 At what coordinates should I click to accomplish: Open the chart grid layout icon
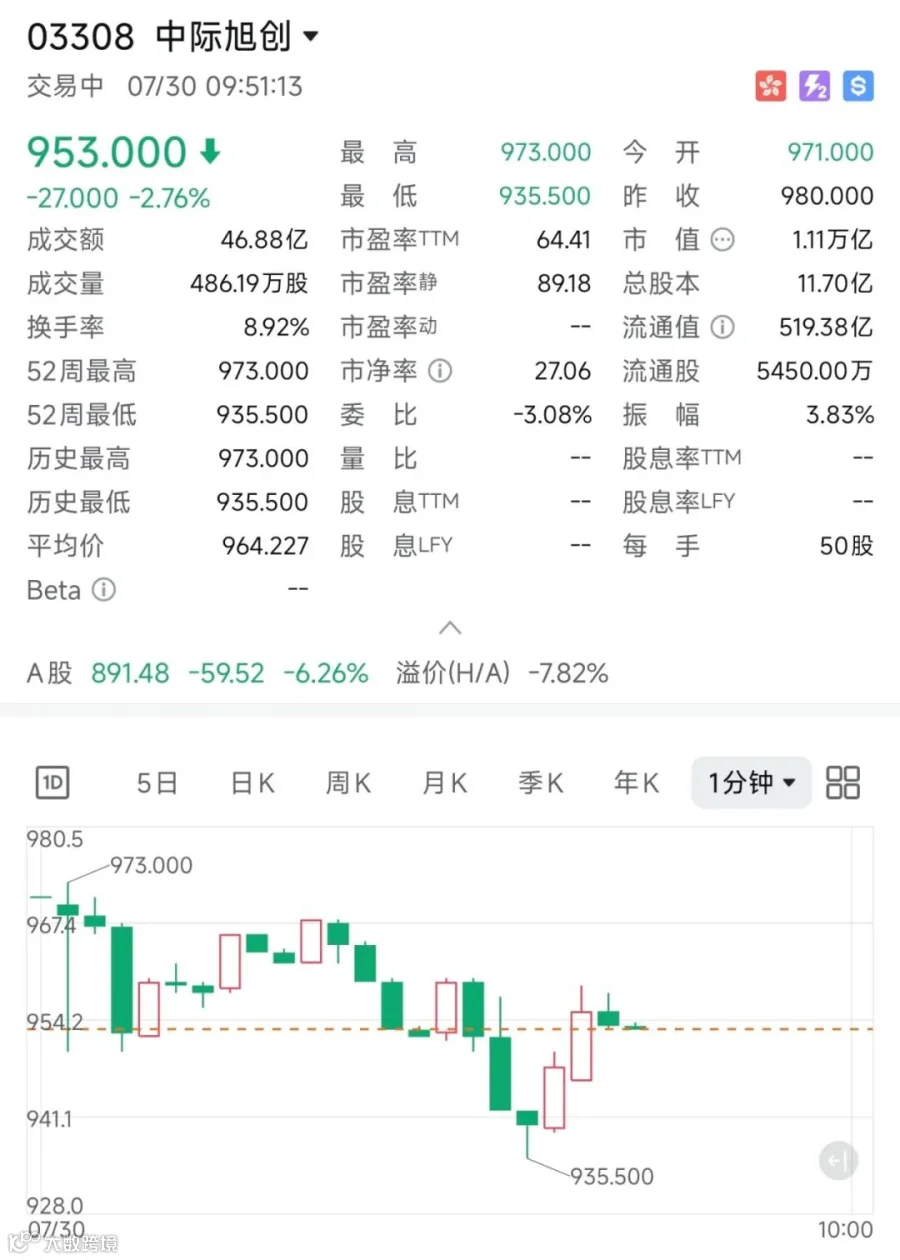click(843, 783)
